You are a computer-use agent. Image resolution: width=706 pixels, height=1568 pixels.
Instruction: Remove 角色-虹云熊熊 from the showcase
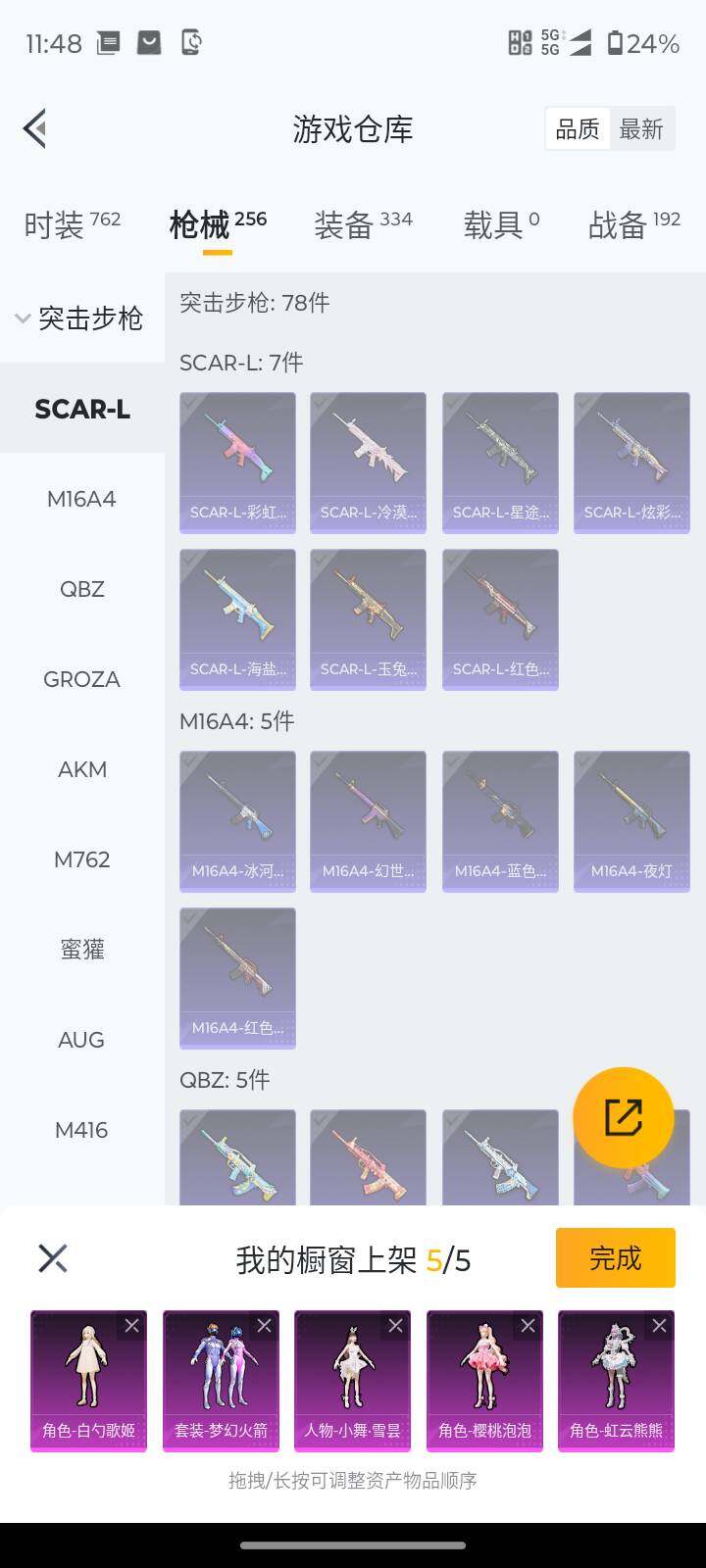tap(659, 1326)
